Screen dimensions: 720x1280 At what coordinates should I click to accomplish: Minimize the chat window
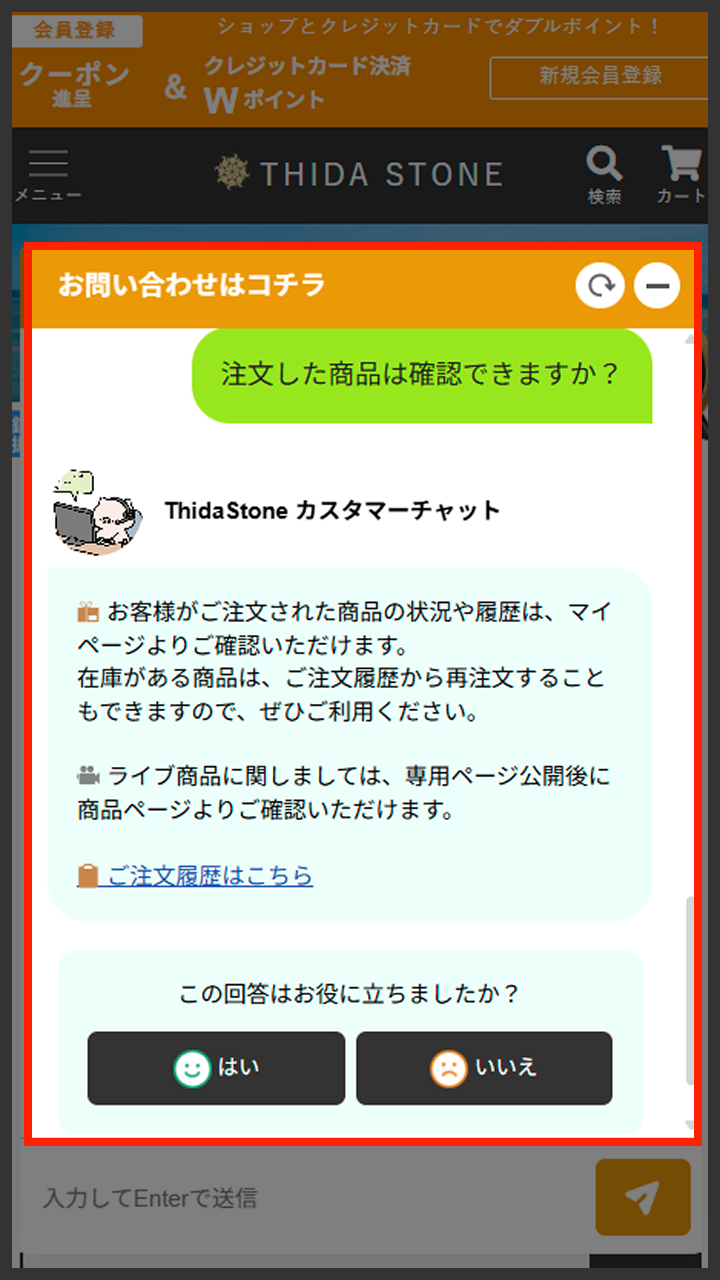(657, 287)
